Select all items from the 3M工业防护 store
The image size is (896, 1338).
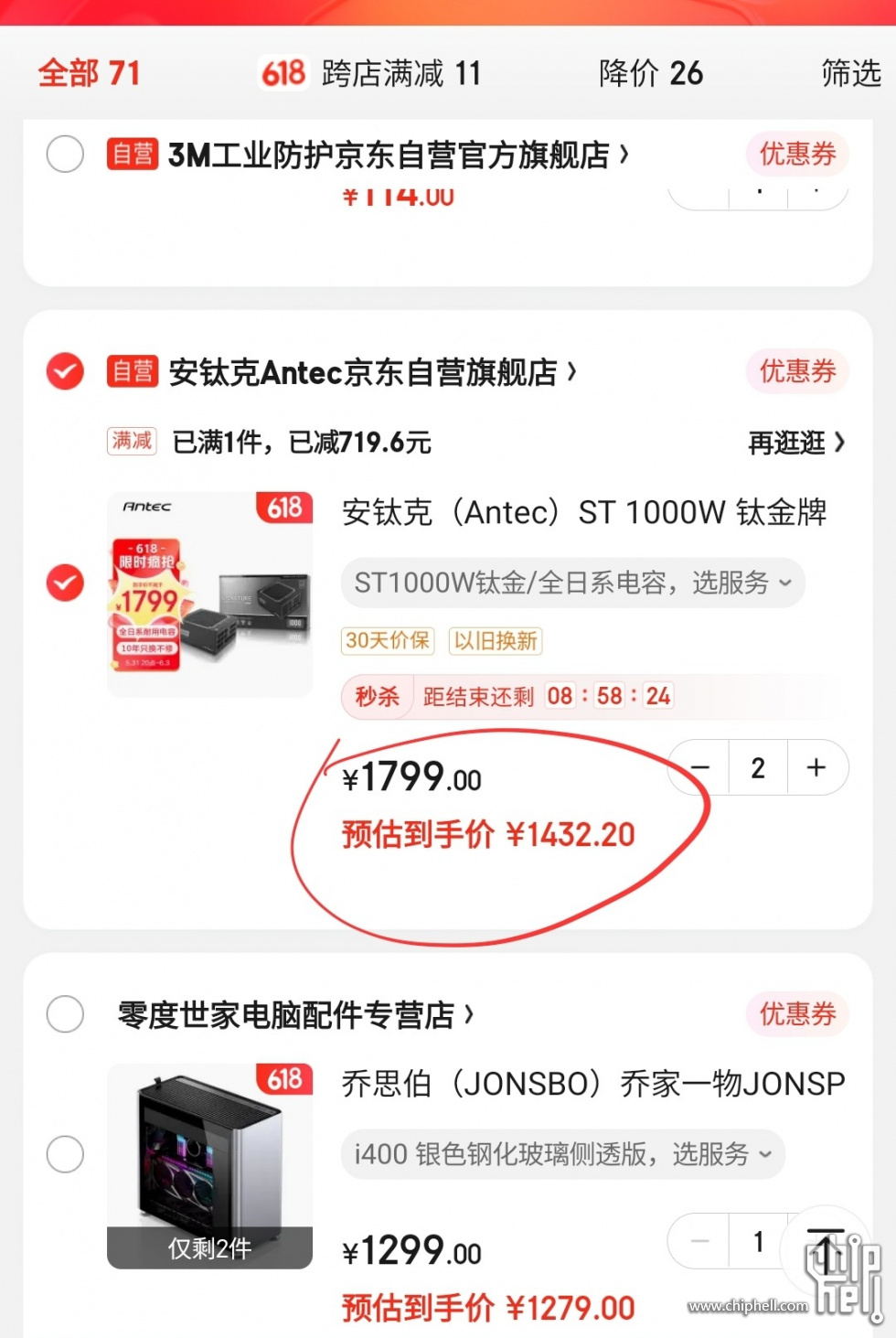pyautogui.click(x=65, y=154)
